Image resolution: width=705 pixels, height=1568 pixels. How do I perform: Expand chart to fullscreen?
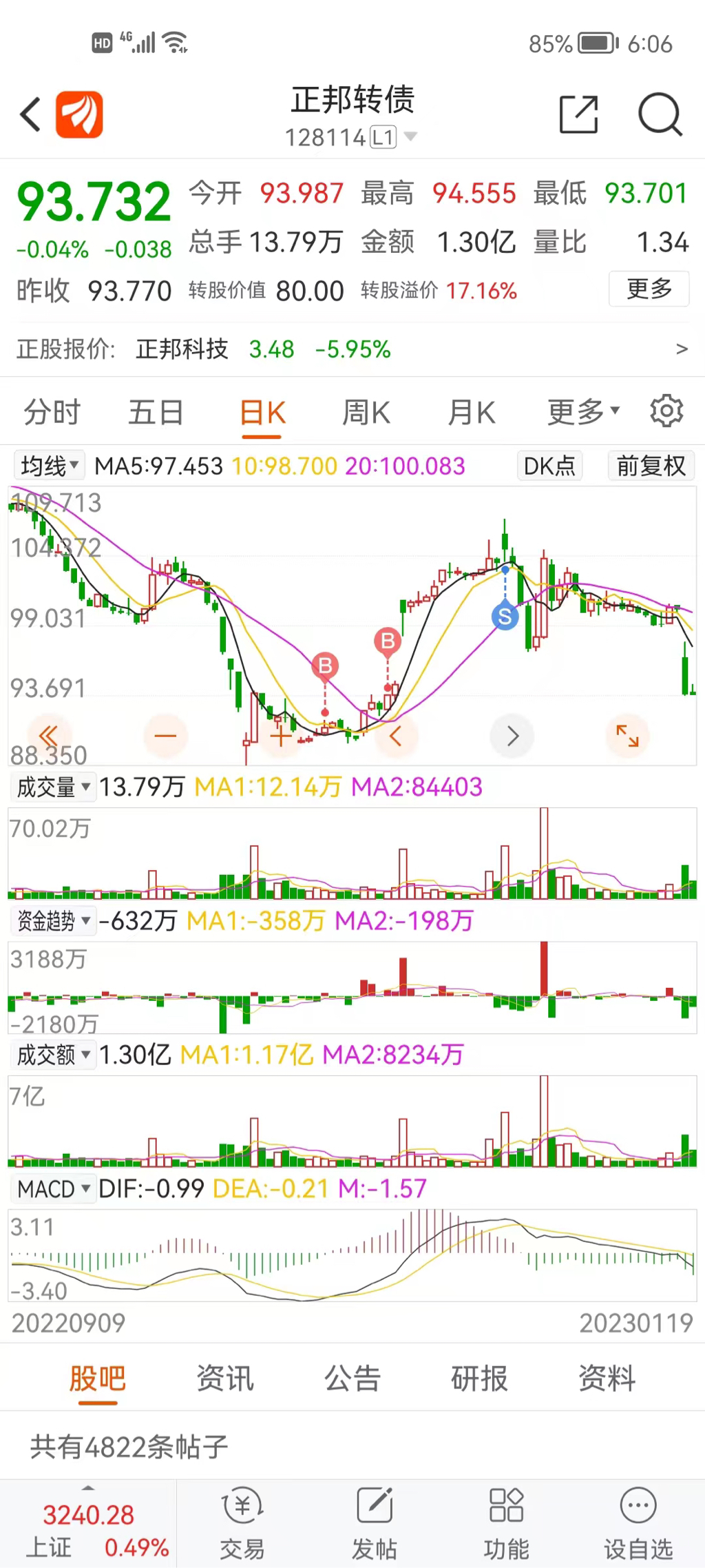pos(627,736)
